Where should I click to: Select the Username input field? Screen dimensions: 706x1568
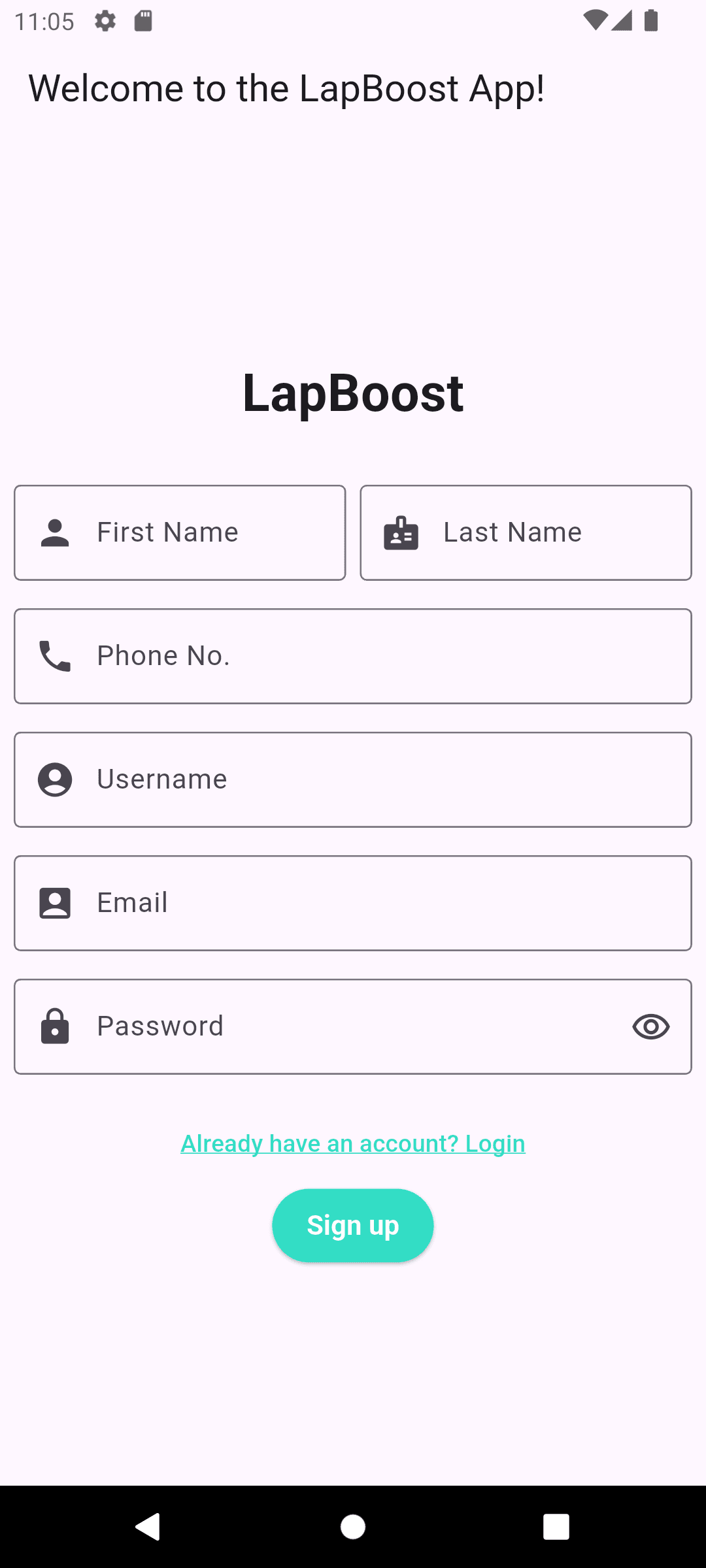pos(353,779)
